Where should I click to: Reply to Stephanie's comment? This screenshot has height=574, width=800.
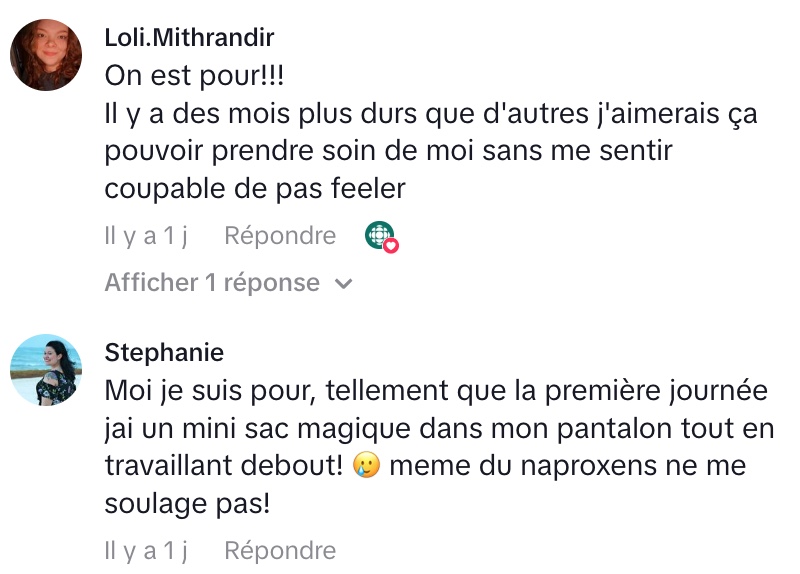[x=280, y=550]
